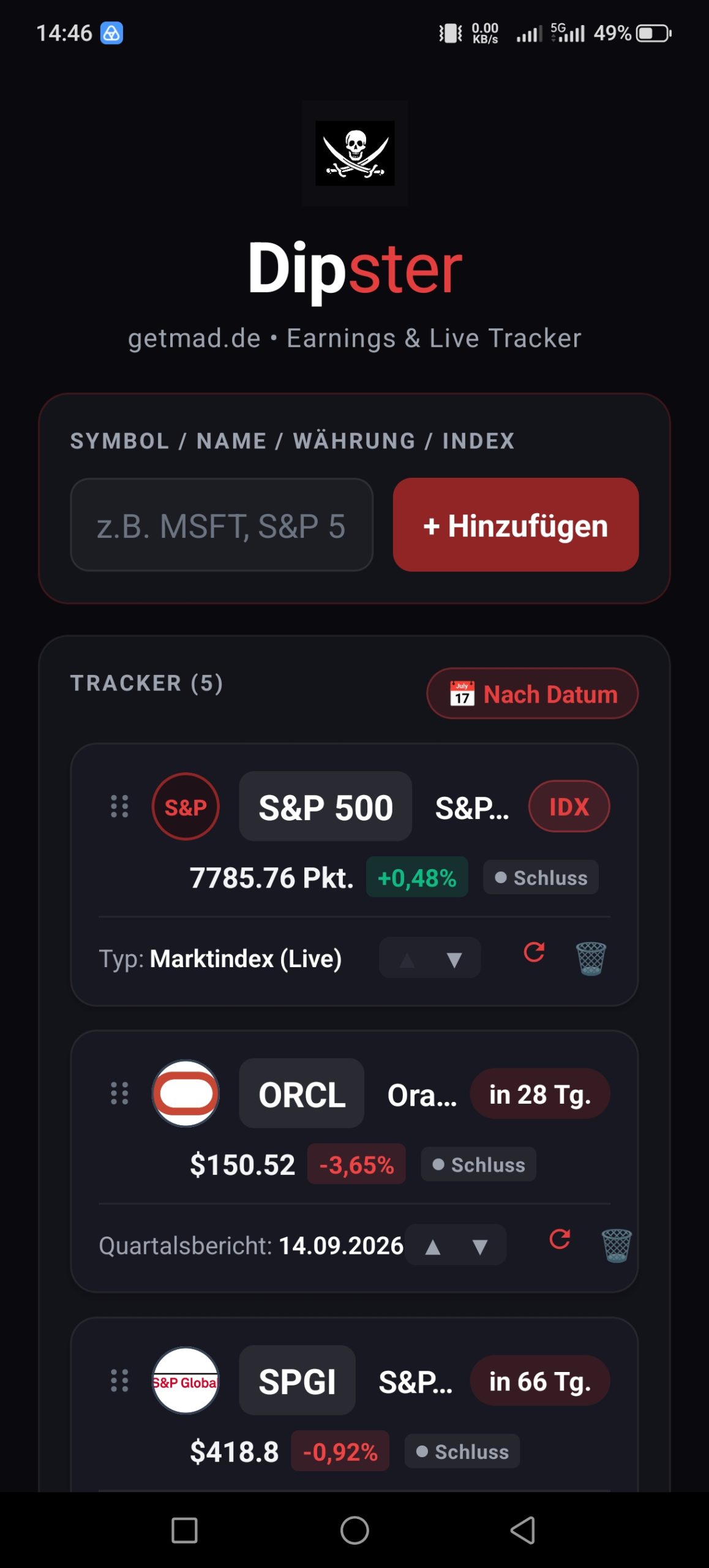This screenshot has height=1568, width=709.
Task: Focus the symbol/name search input field
Action: tap(222, 525)
